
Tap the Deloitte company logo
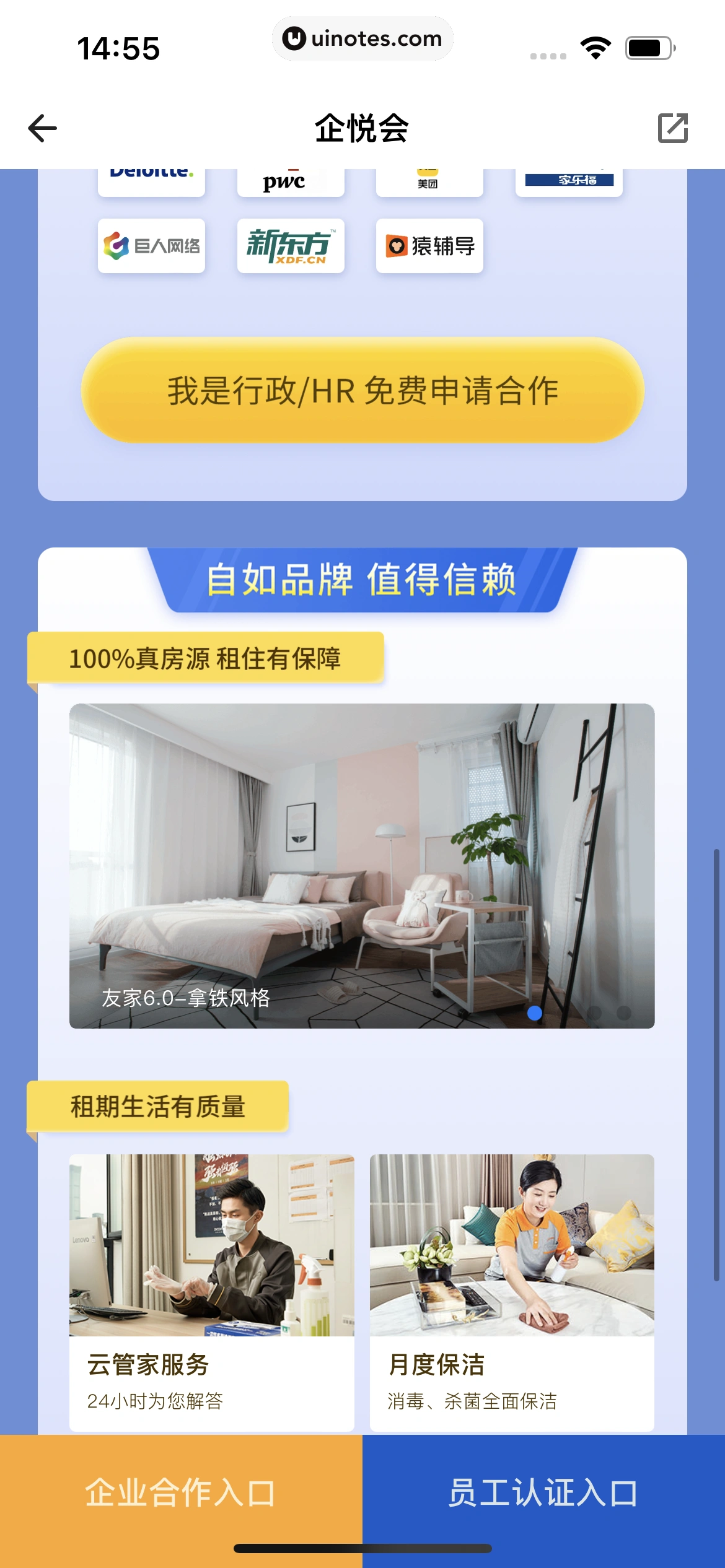click(x=151, y=176)
